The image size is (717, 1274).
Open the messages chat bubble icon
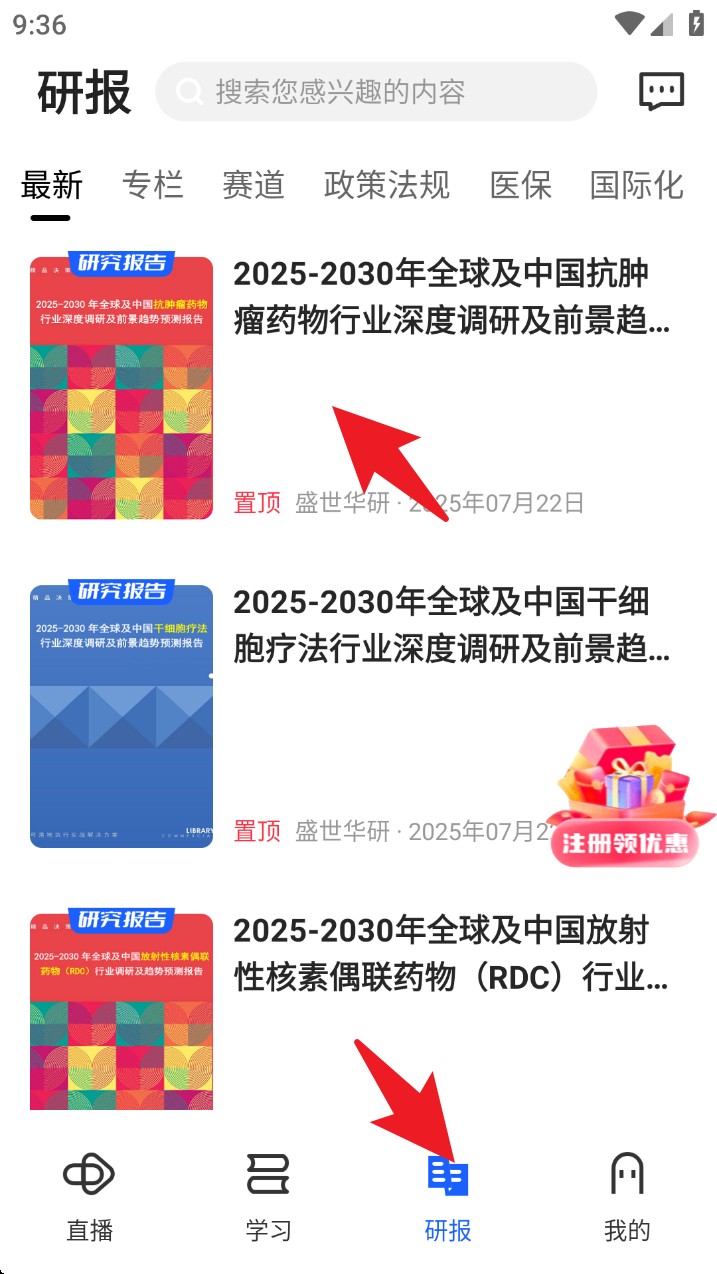click(x=661, y=92)
